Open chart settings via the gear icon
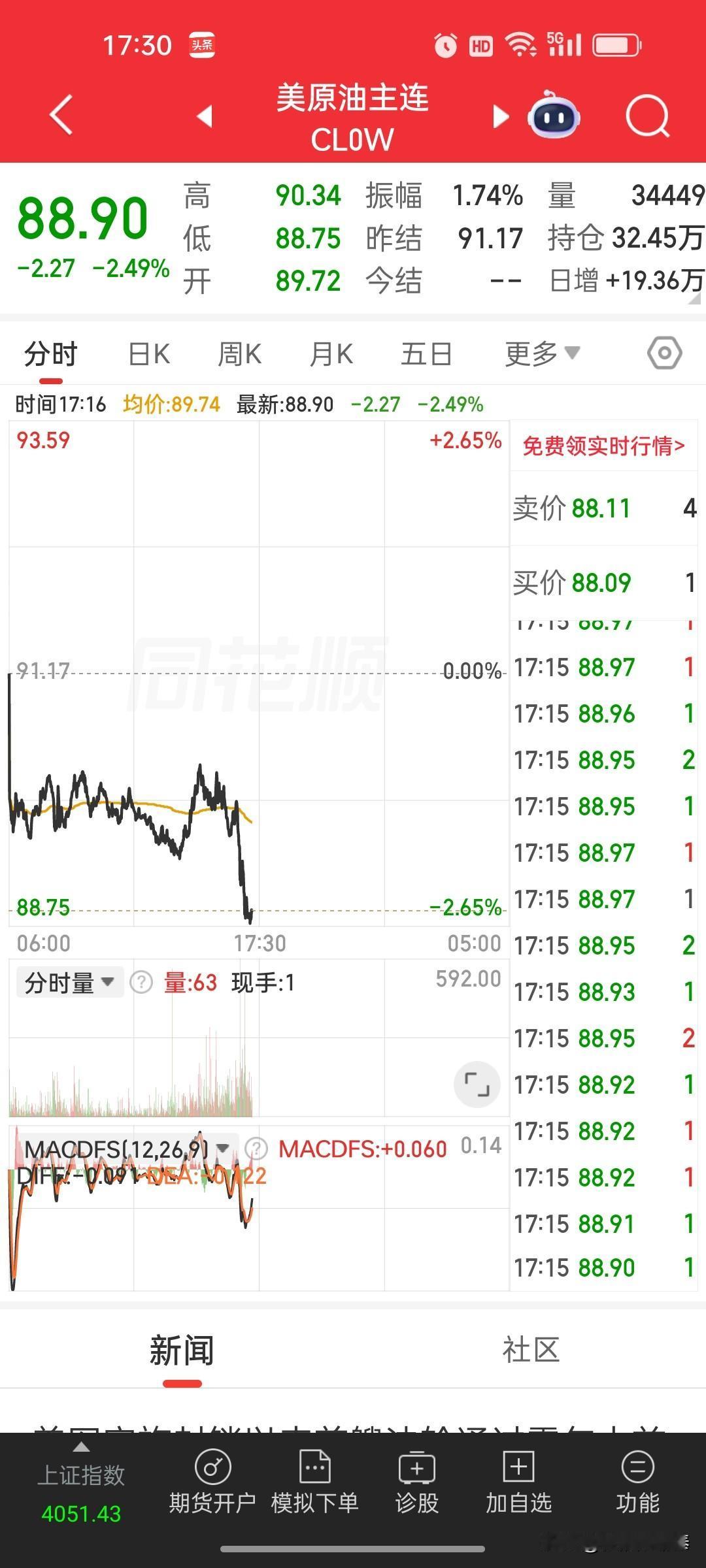 tap(664, 353)
